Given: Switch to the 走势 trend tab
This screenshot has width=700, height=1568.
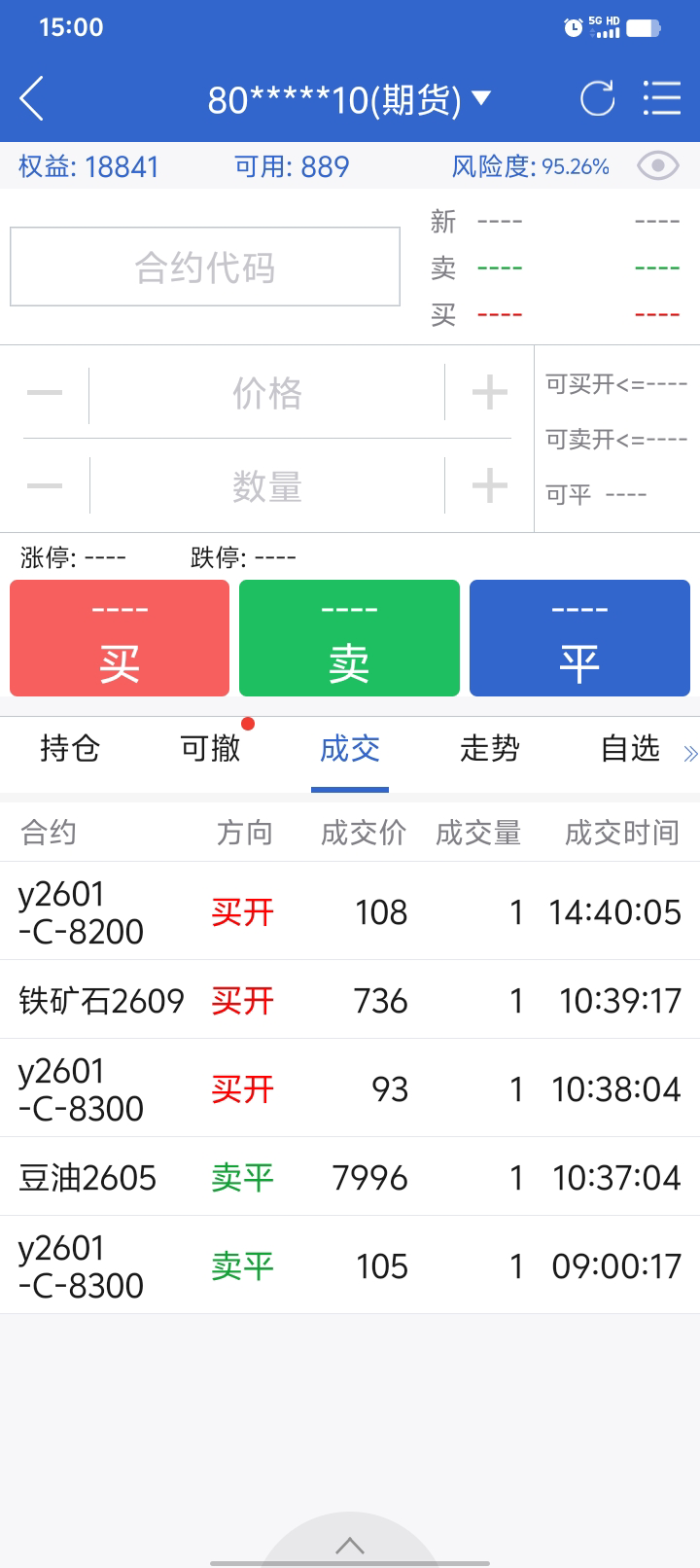Looking at the screenshot, I should click(490, 749).
